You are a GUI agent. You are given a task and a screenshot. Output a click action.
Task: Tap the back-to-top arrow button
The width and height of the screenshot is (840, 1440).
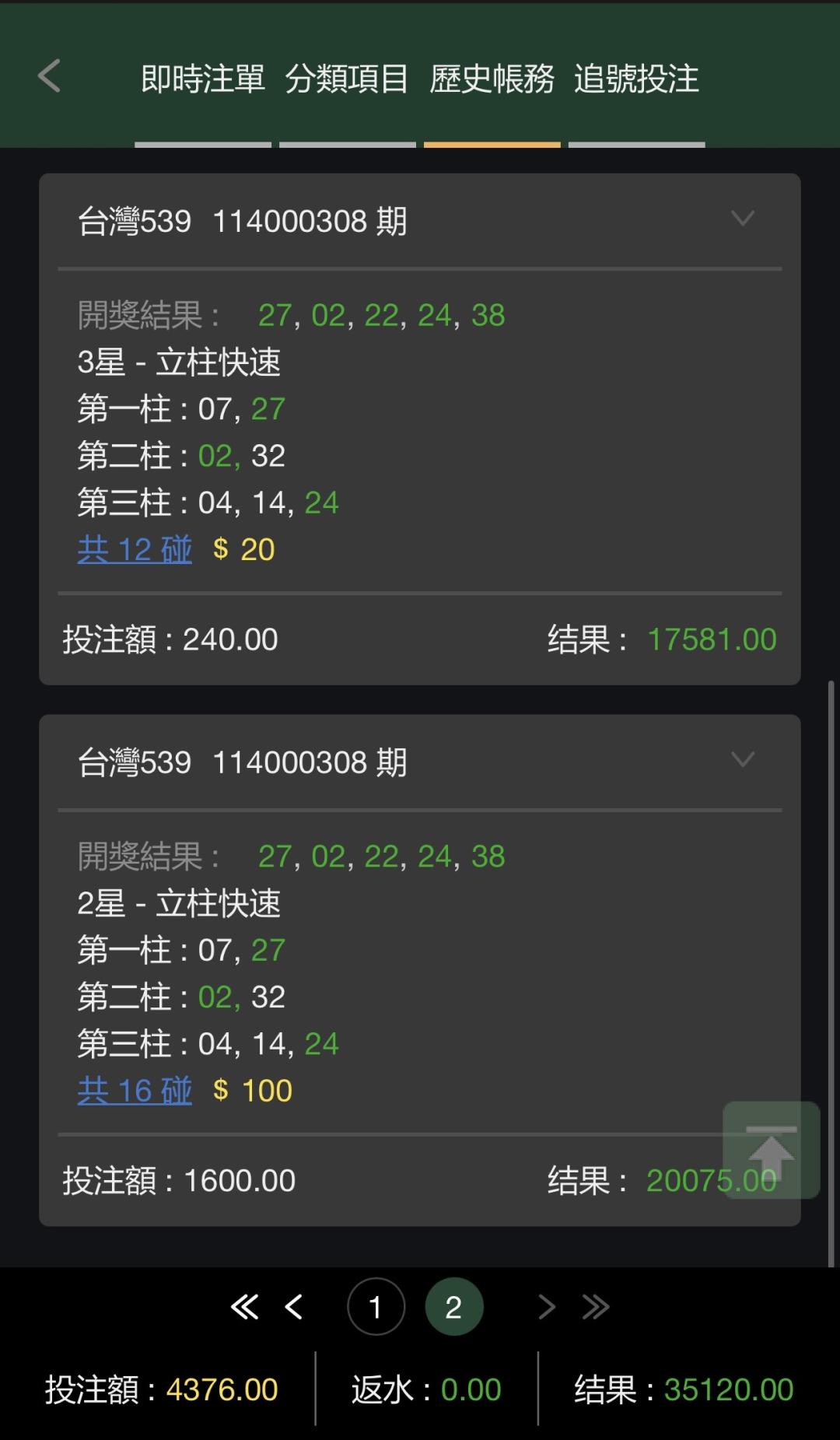tap(771, 1150)
